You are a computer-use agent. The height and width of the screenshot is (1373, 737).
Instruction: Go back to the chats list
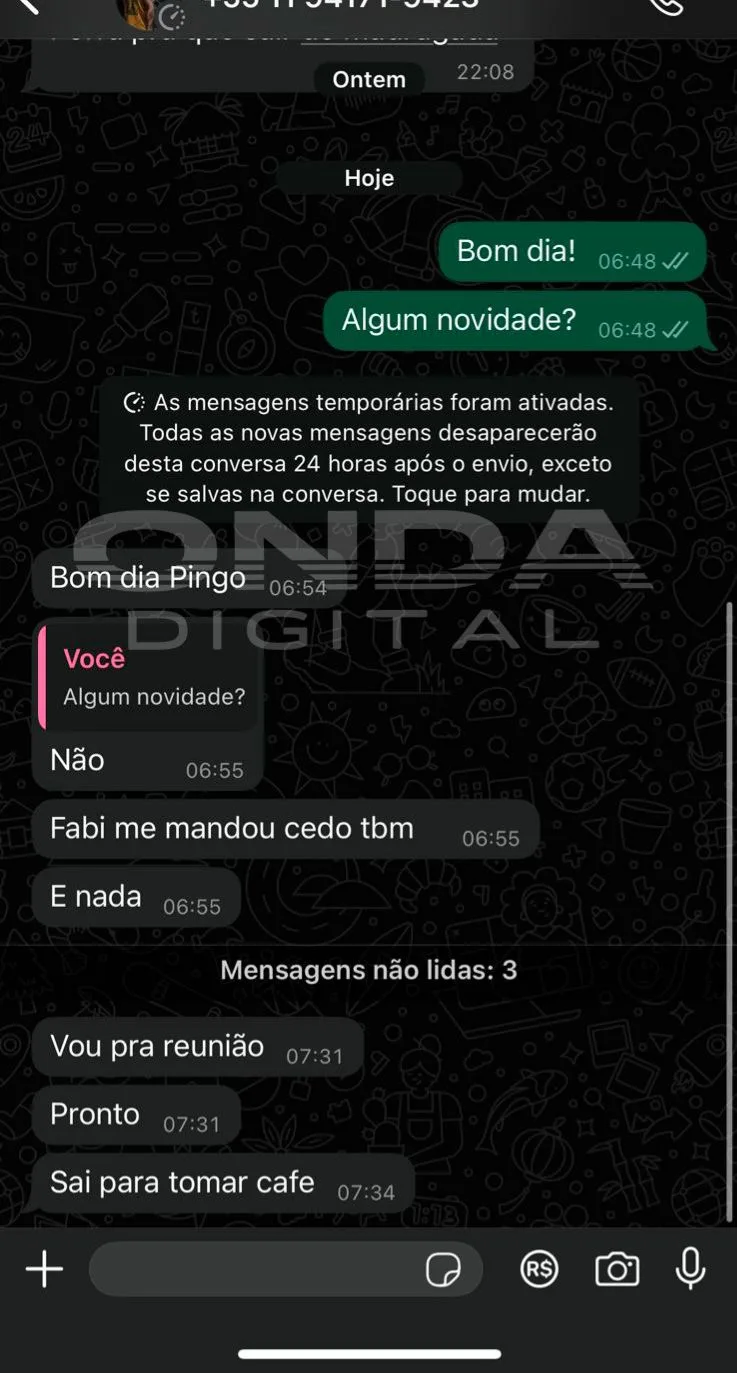pyautogui.click(x=28, y=6)
